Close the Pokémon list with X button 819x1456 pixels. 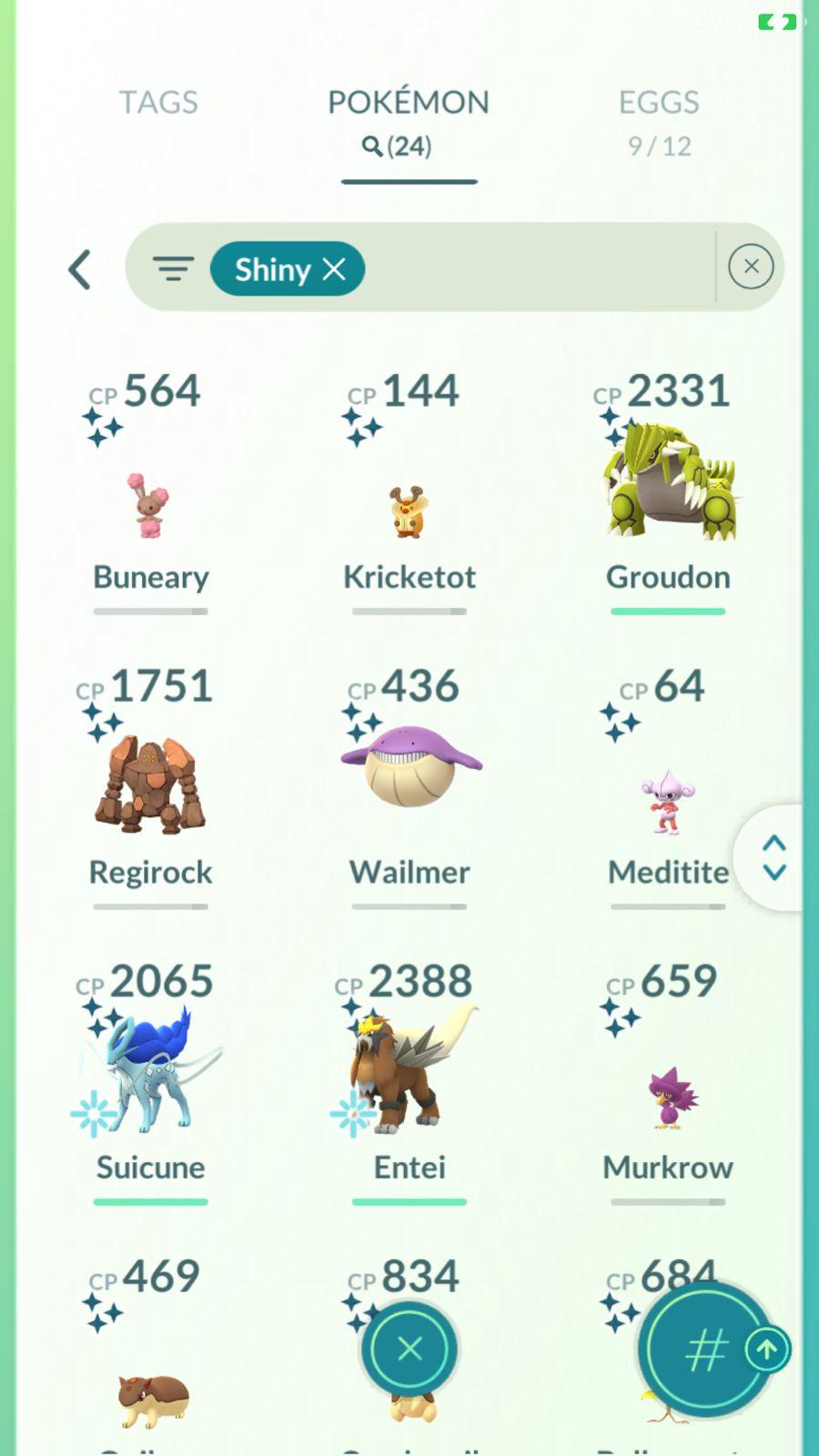point(409,1349)
